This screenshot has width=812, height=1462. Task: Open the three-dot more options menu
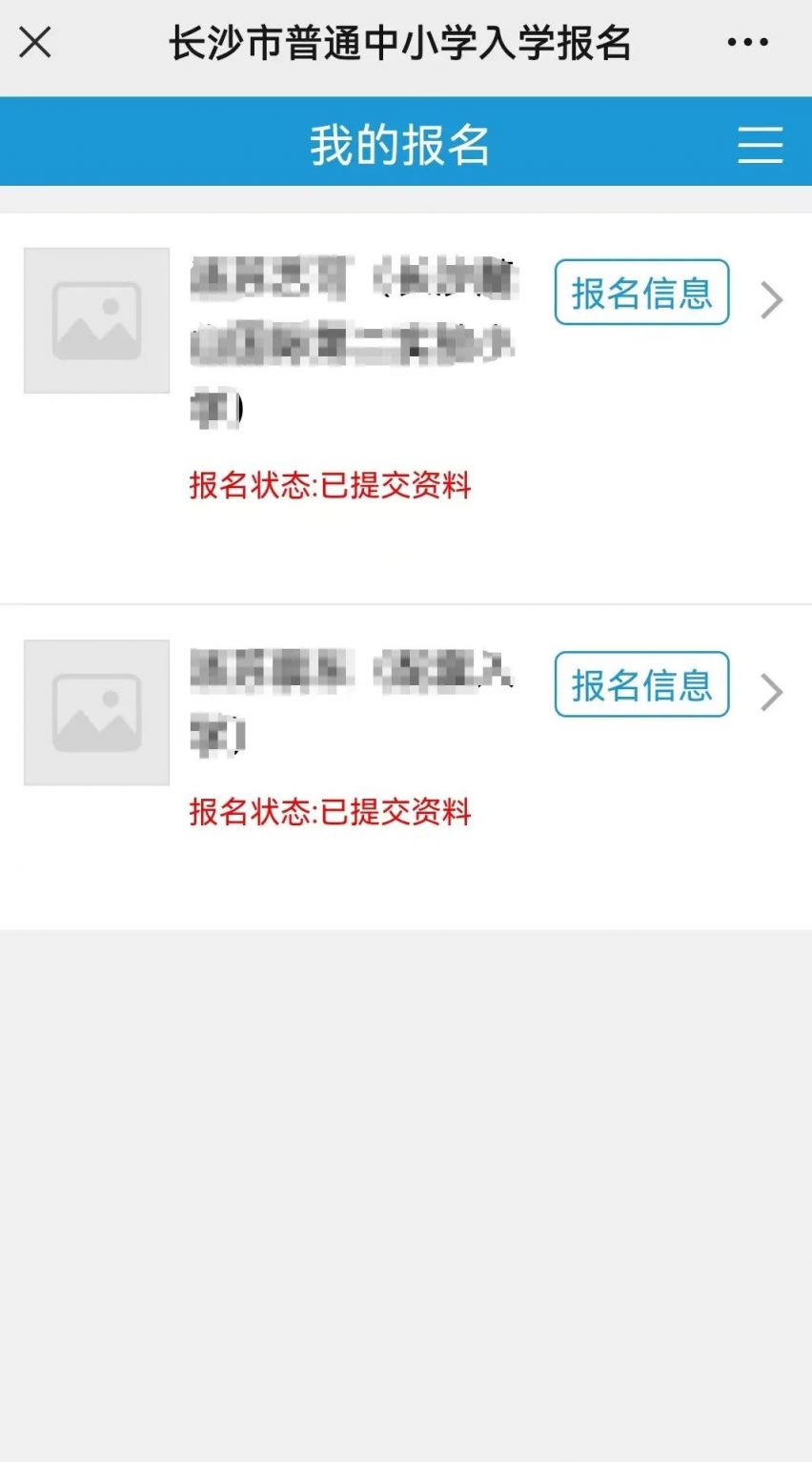click(748, 42)
